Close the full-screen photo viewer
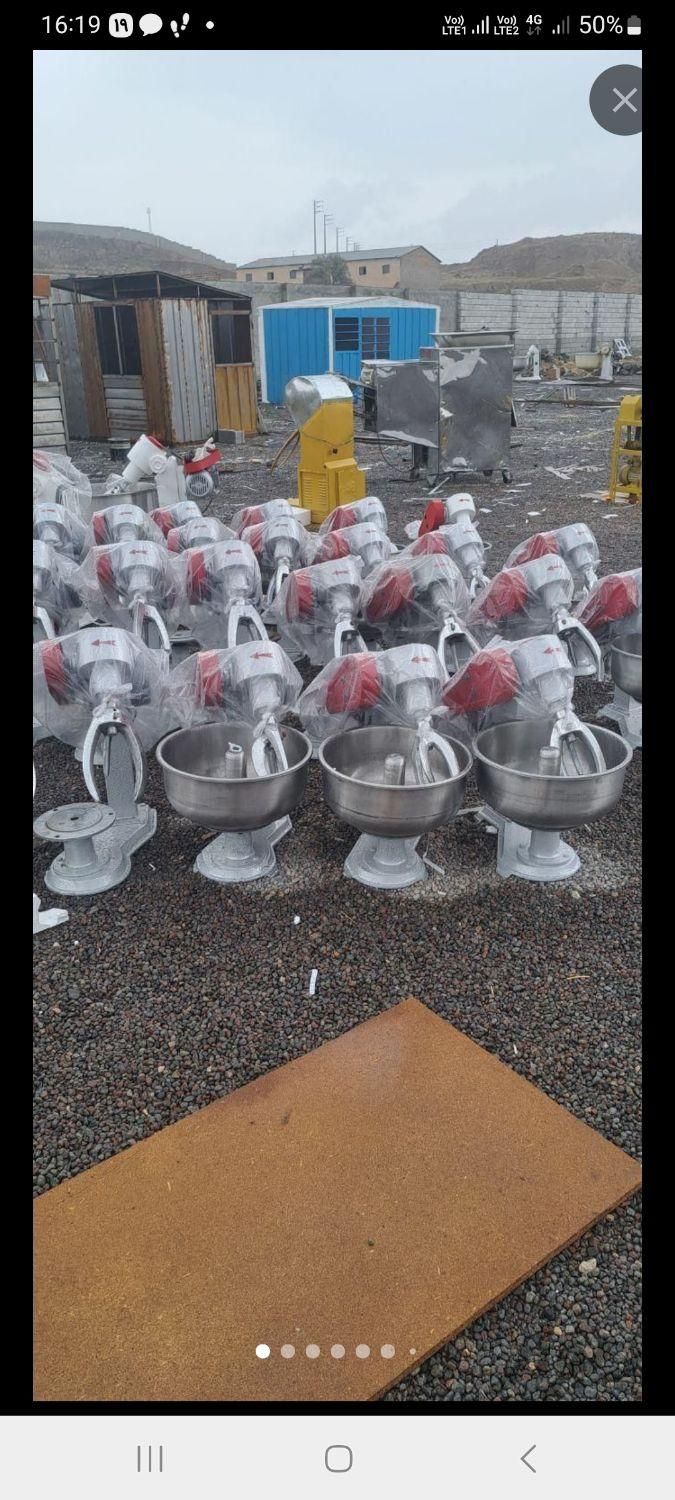 (x=624, y=100)
